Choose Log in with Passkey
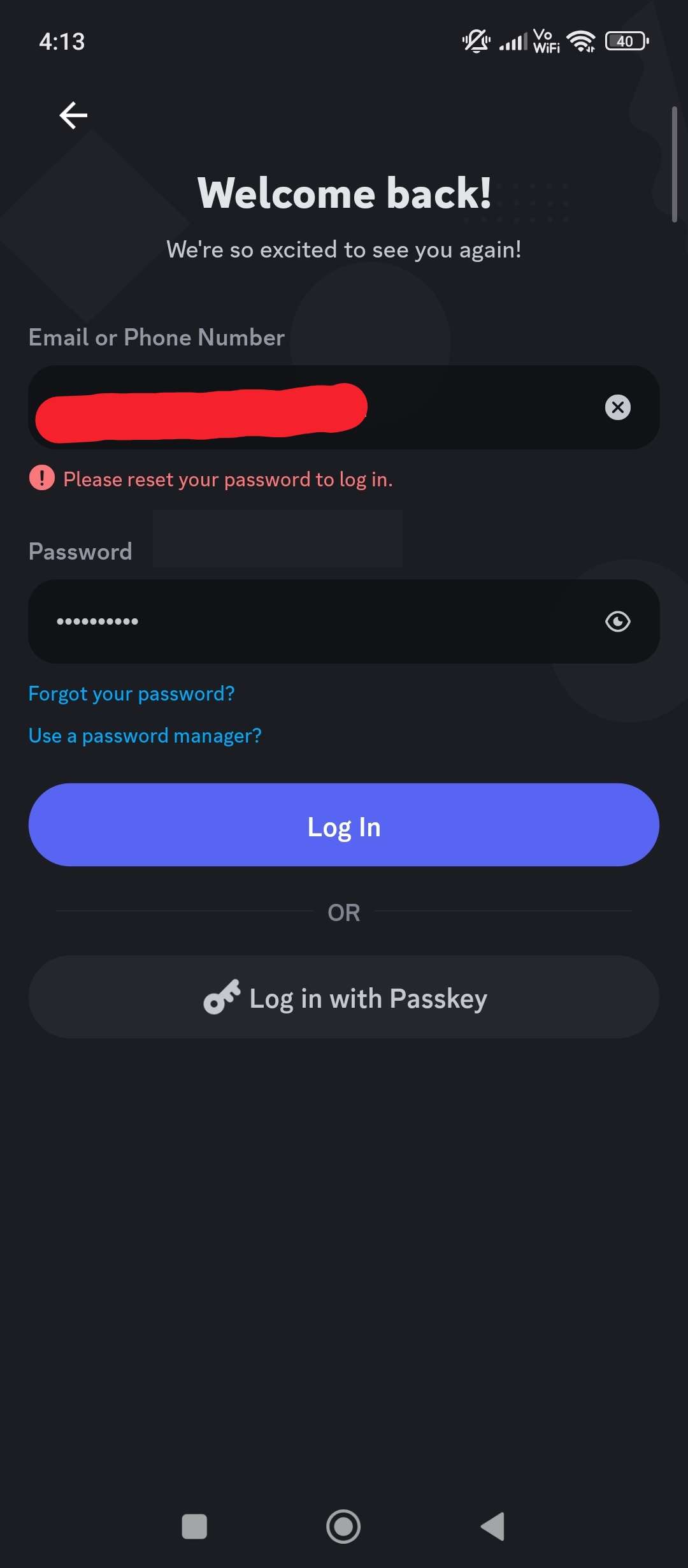This screenshot has width=688, height=1568. 344,998
